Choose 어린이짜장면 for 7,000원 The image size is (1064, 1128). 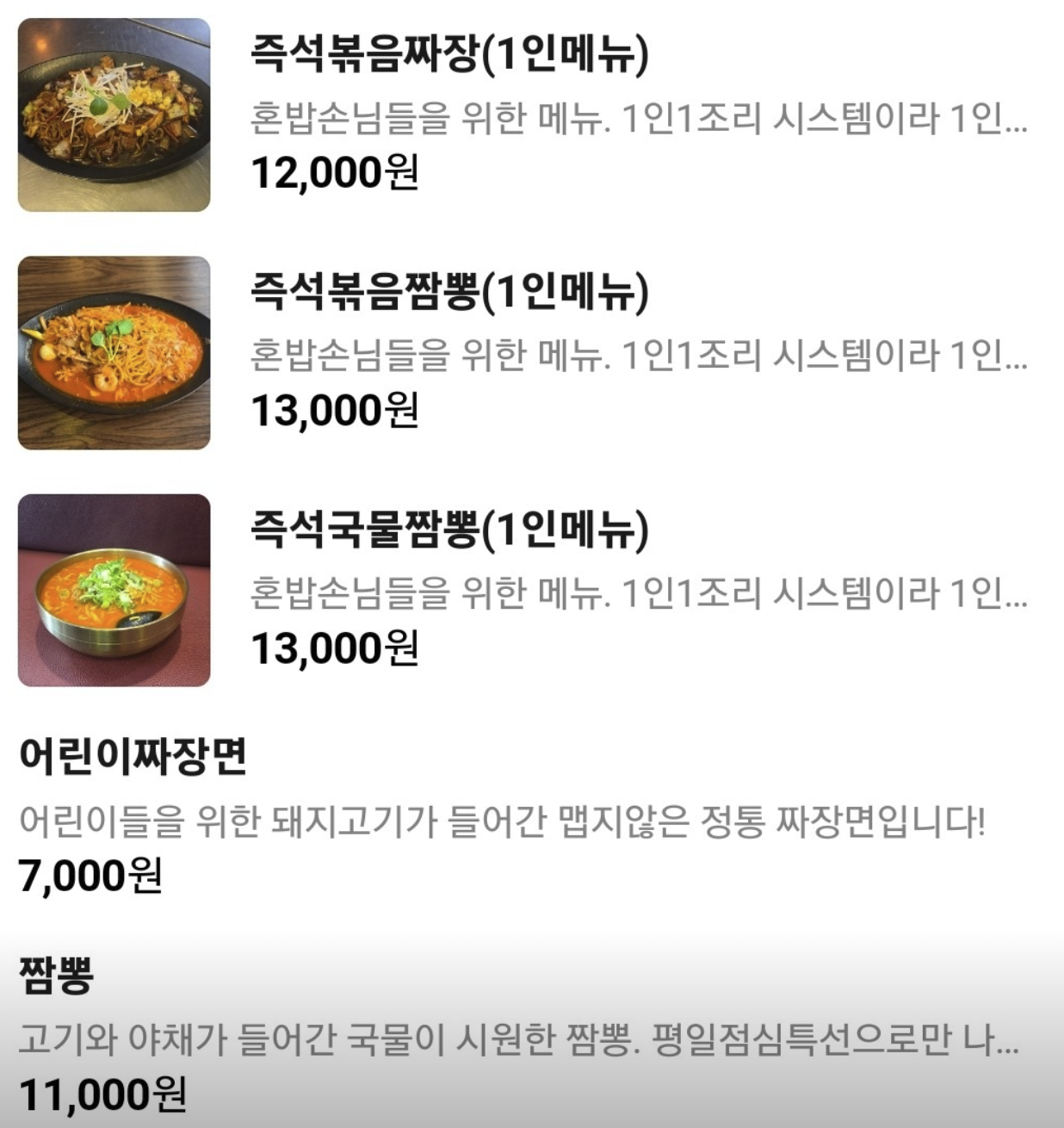coord(133,757)
